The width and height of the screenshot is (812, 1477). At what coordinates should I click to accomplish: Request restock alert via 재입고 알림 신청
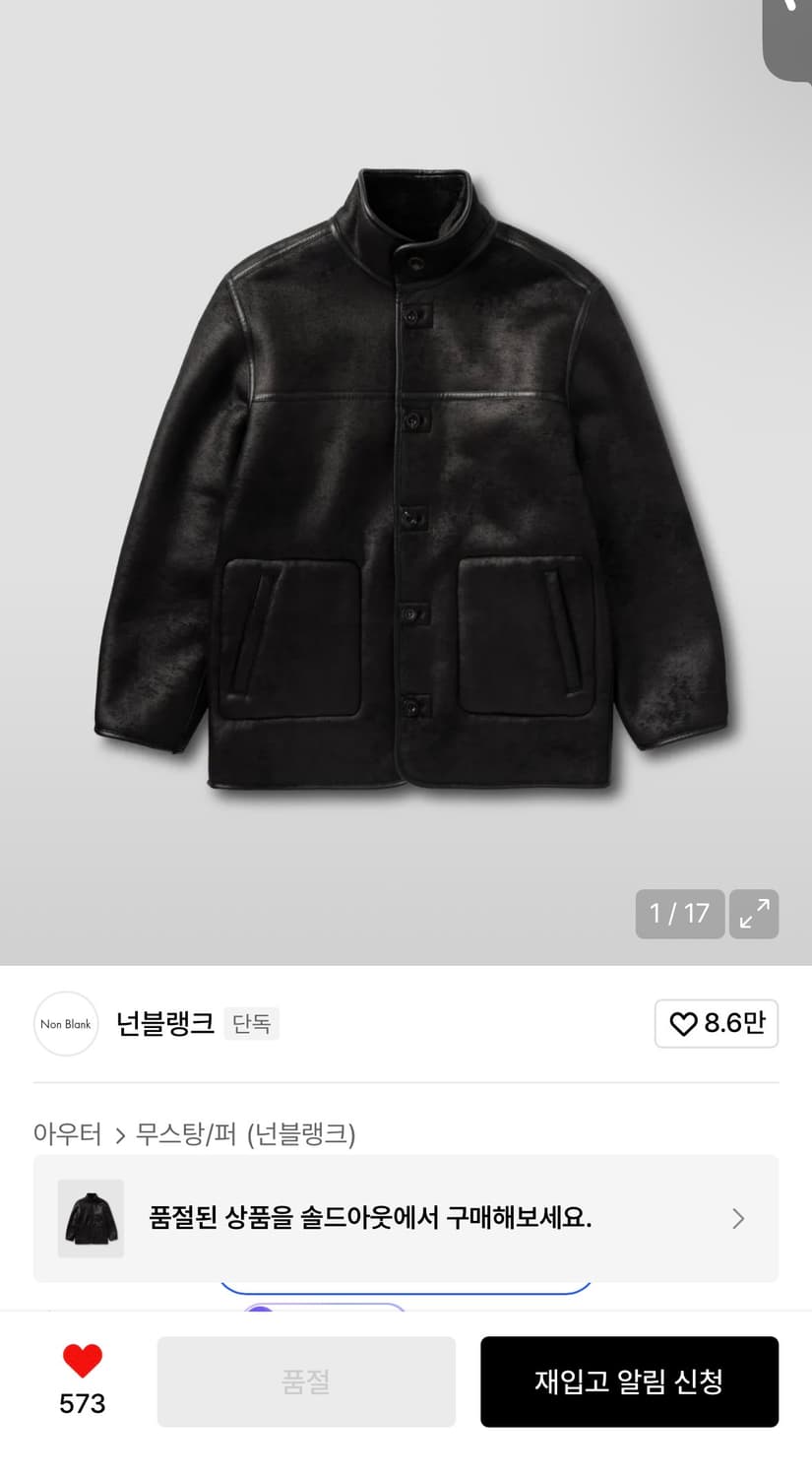(629, 1381)
